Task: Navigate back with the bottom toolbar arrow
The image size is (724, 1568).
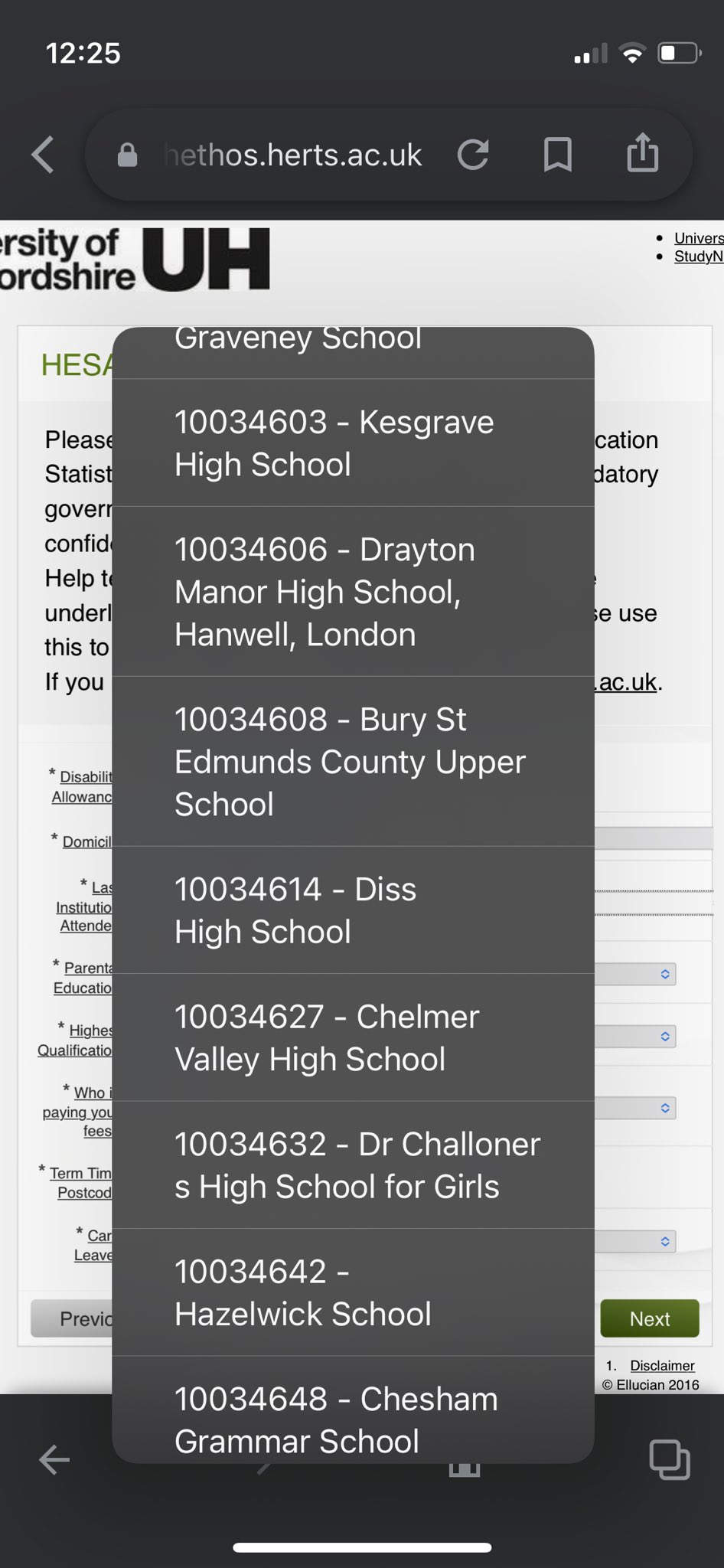Action: (x=54, y=1459)
